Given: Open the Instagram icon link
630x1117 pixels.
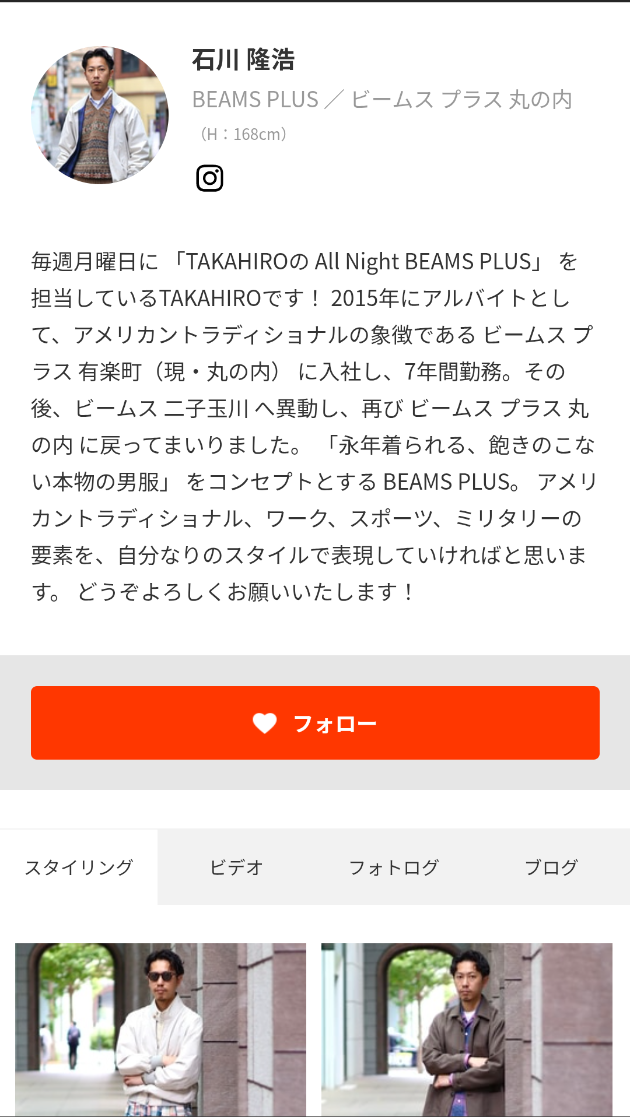Looking at the screenshot, I should pyautogui.click(x=209, y=178).
